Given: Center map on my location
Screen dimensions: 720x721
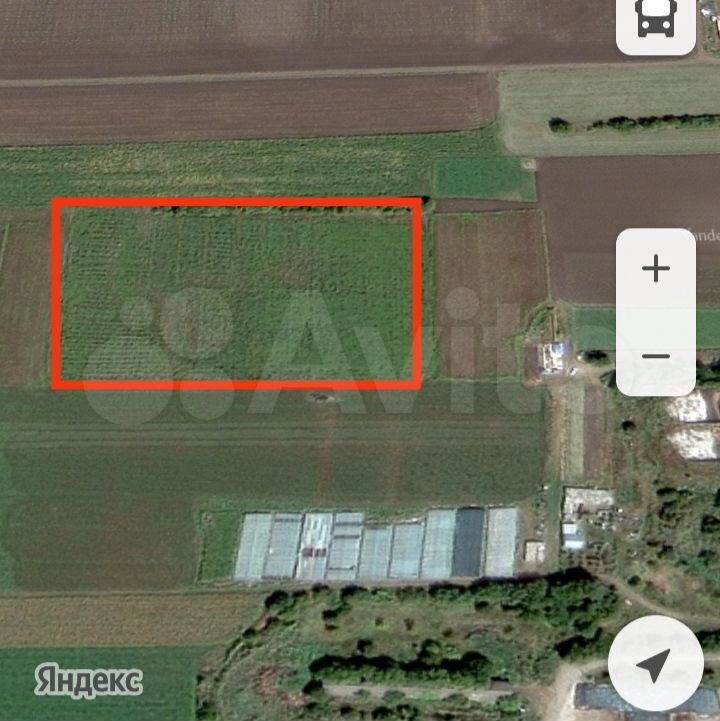Looking at the screenshot, I should (x=655, y=666).
